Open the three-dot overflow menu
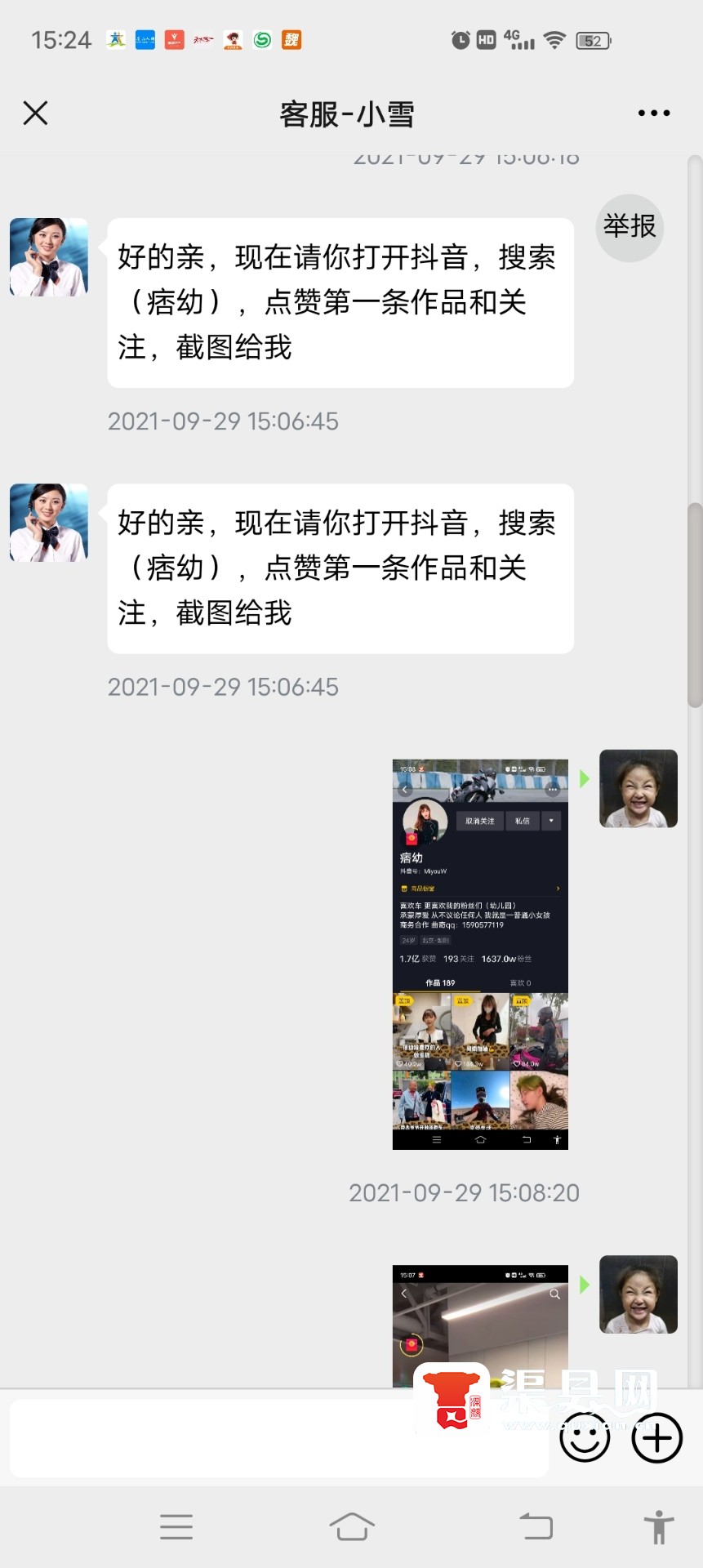This screenshot has width=703, height=1568. point(654,114)
